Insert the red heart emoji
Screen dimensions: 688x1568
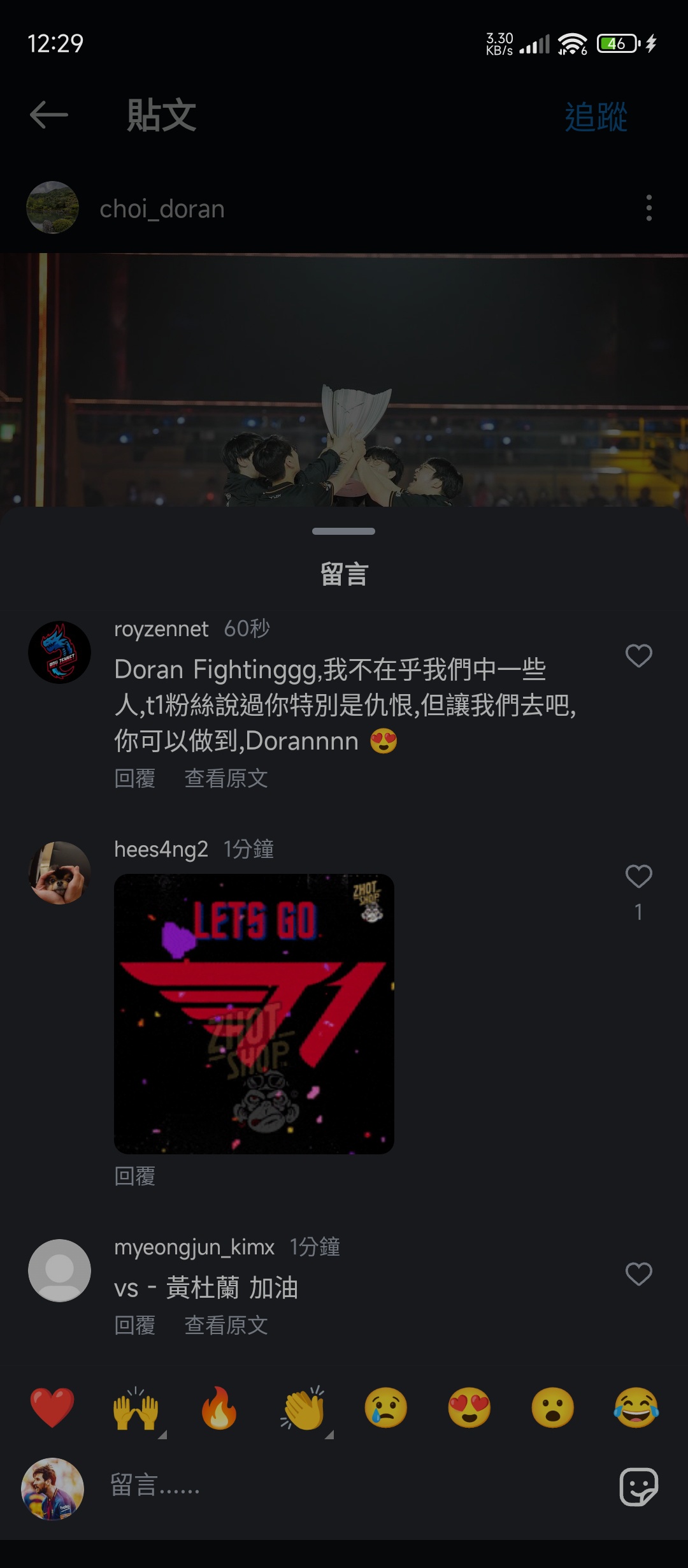[x=52, y=1407]
